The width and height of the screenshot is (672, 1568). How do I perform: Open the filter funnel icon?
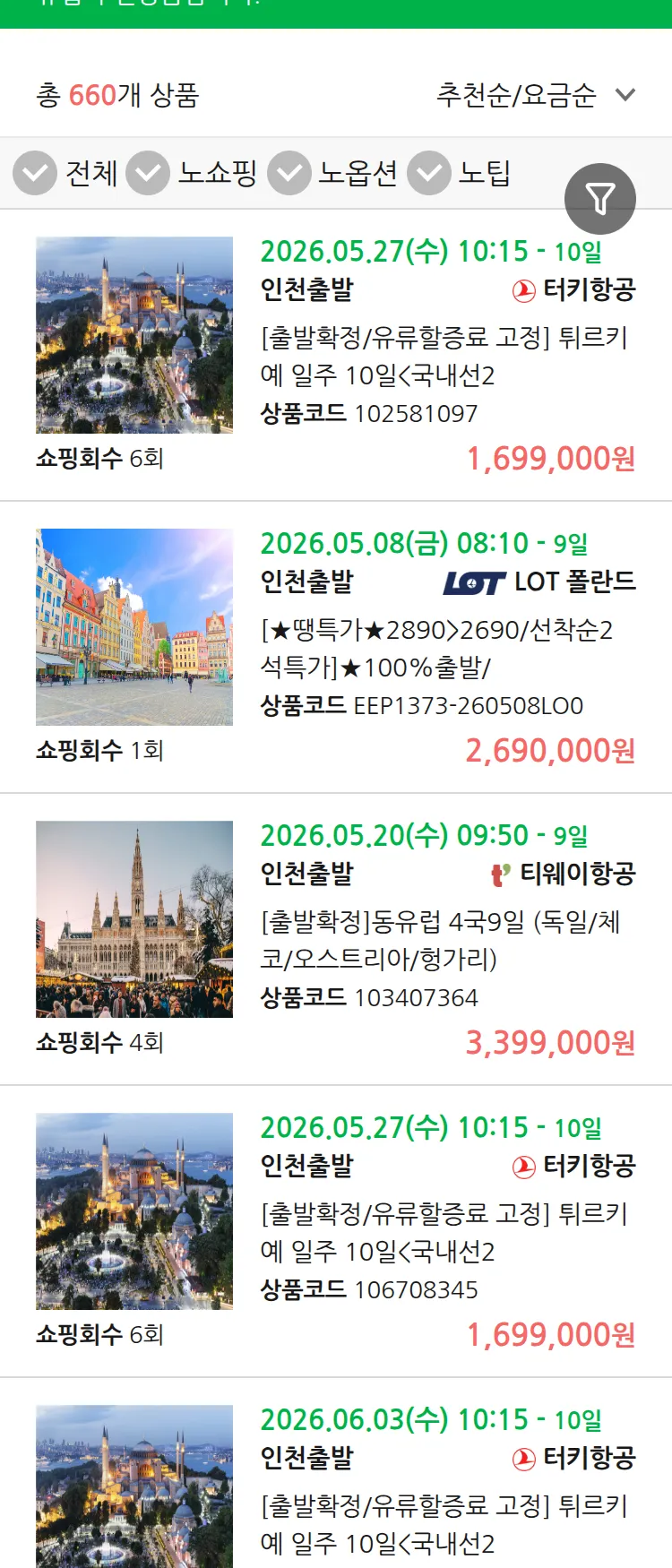[600, 198]
